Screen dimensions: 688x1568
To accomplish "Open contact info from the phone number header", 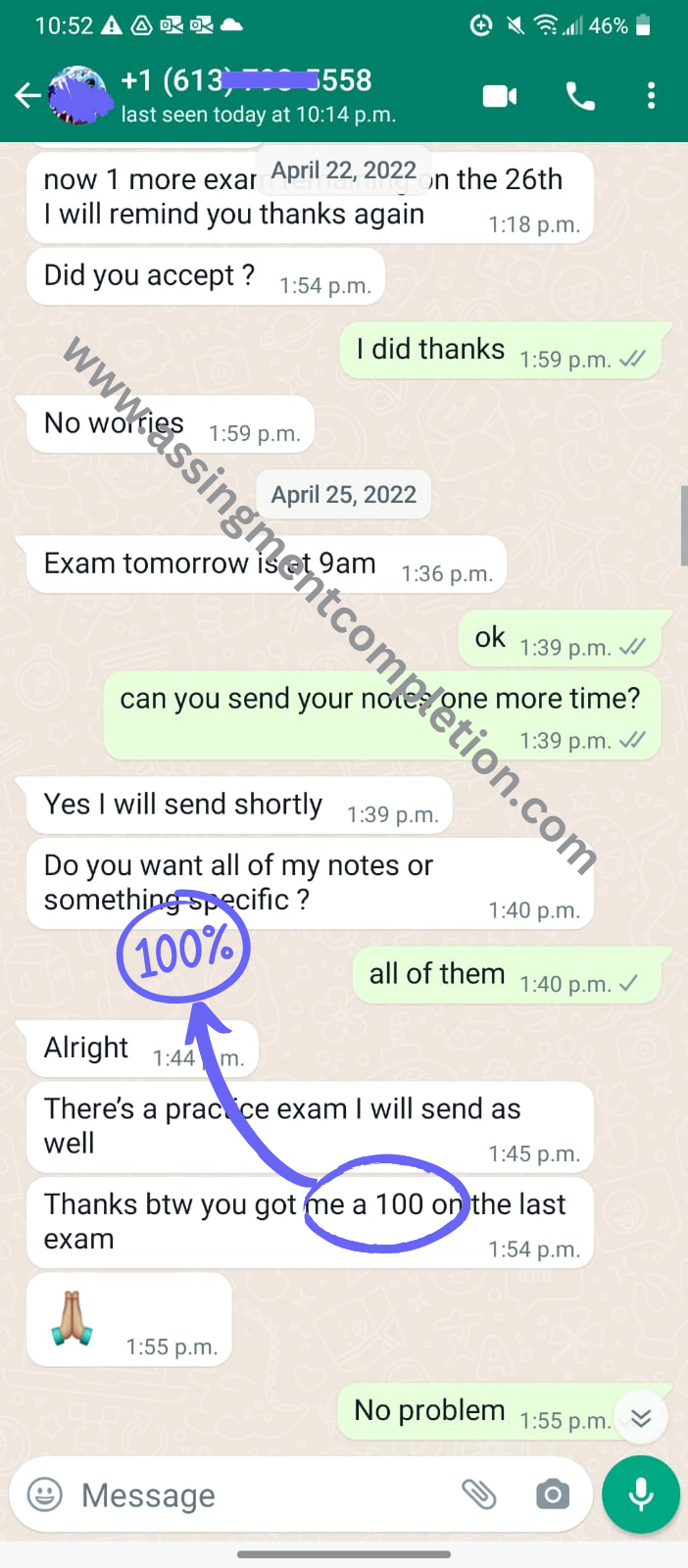I will [x=257, y=94].
